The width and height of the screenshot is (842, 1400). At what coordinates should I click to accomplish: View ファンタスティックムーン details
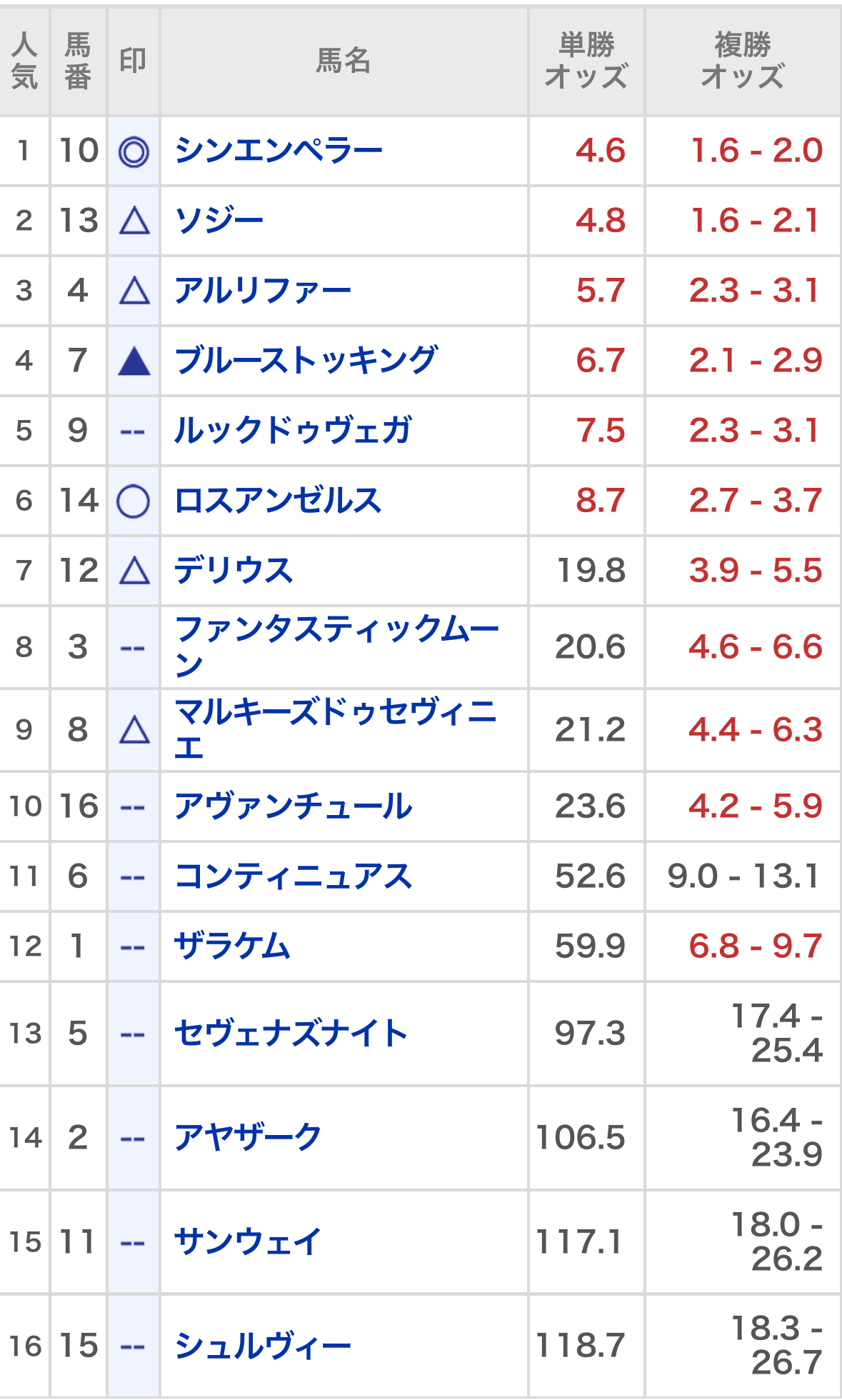tap(336, 647)
